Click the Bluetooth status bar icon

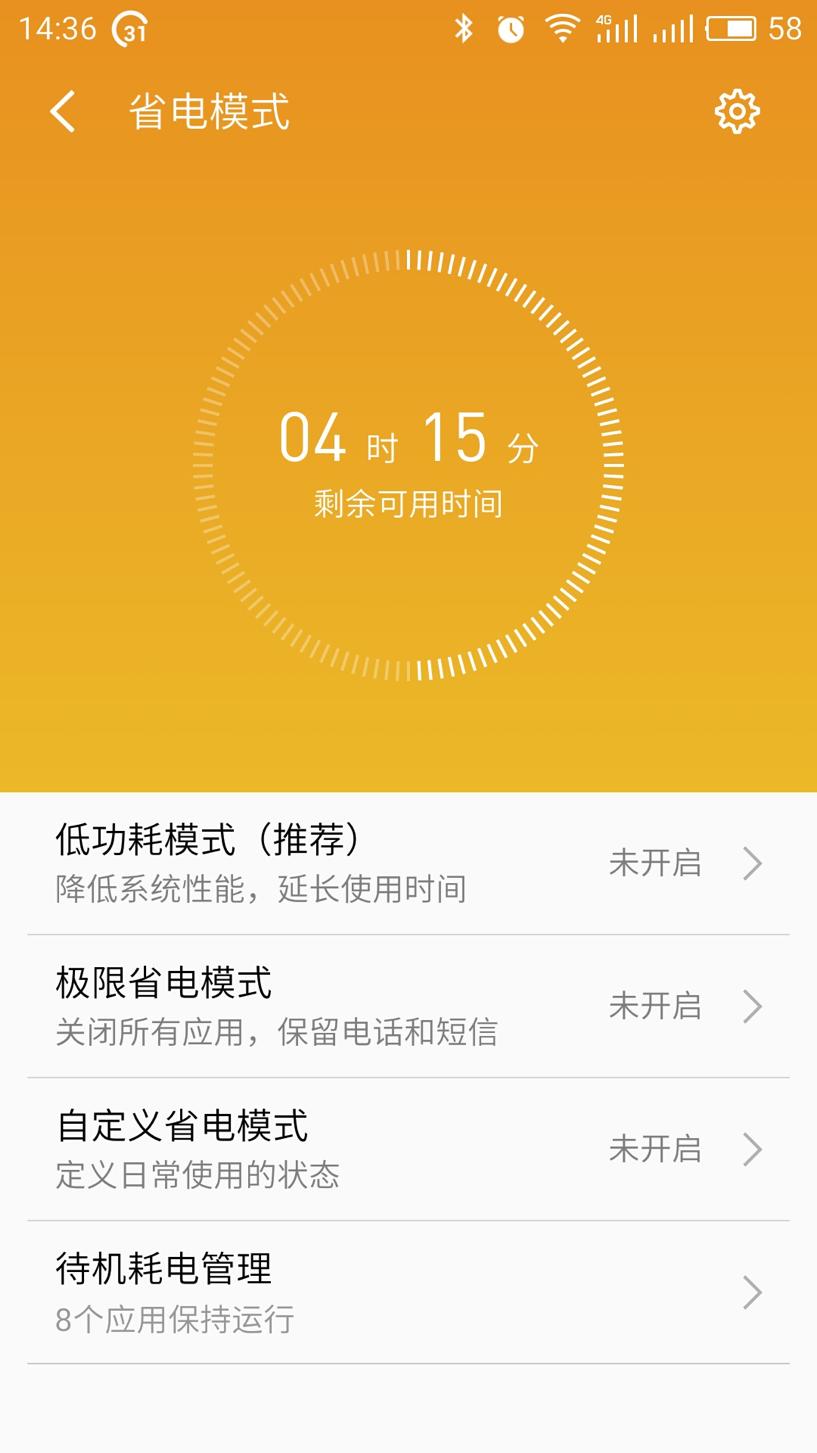463,29
